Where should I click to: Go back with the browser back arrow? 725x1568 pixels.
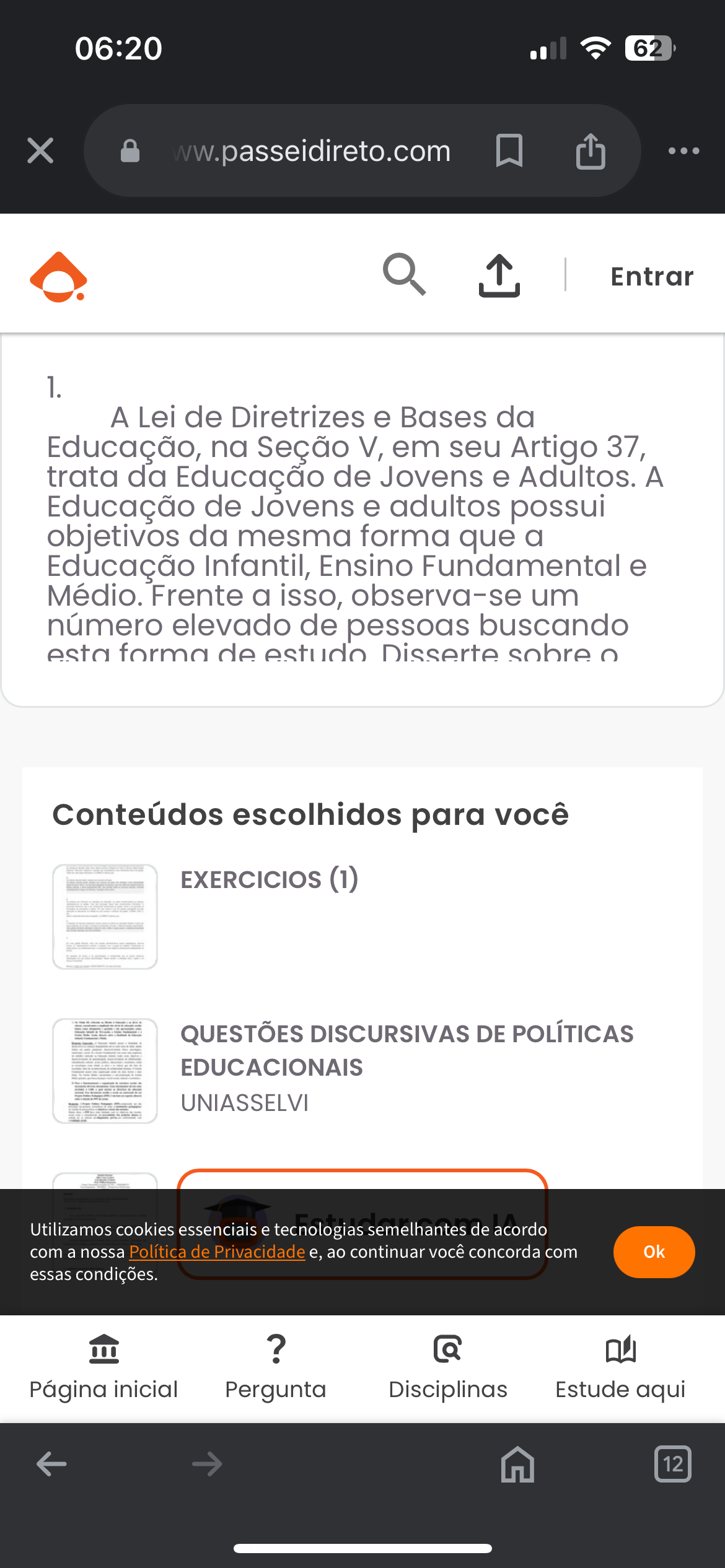51,1464
